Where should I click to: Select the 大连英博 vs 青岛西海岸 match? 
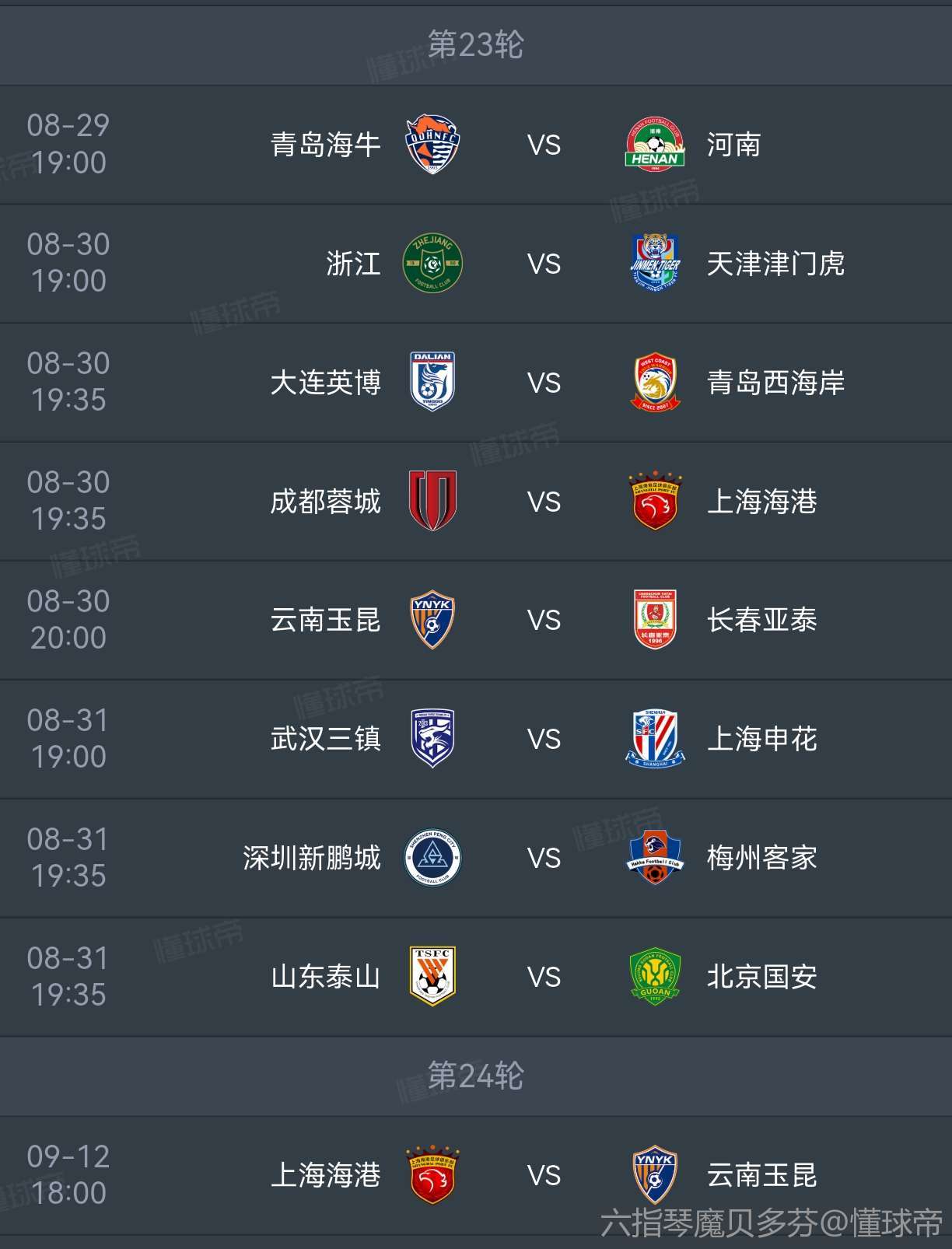[544, 383]
